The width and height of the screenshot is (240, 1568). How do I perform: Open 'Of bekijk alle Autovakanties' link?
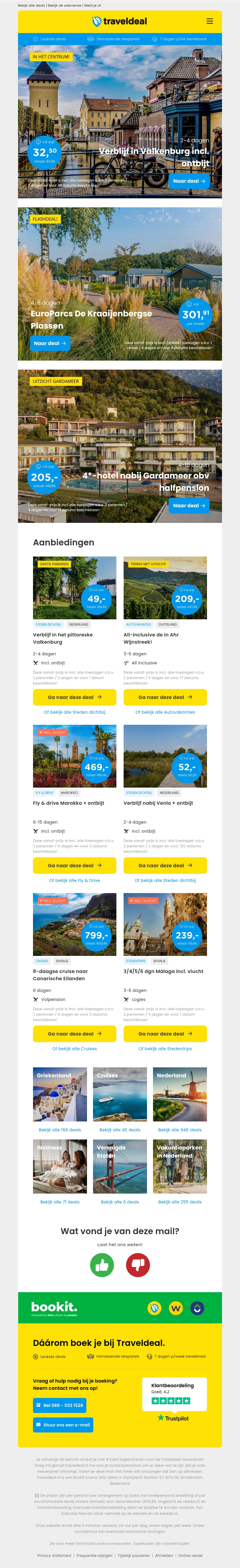(x=165, y=712)
